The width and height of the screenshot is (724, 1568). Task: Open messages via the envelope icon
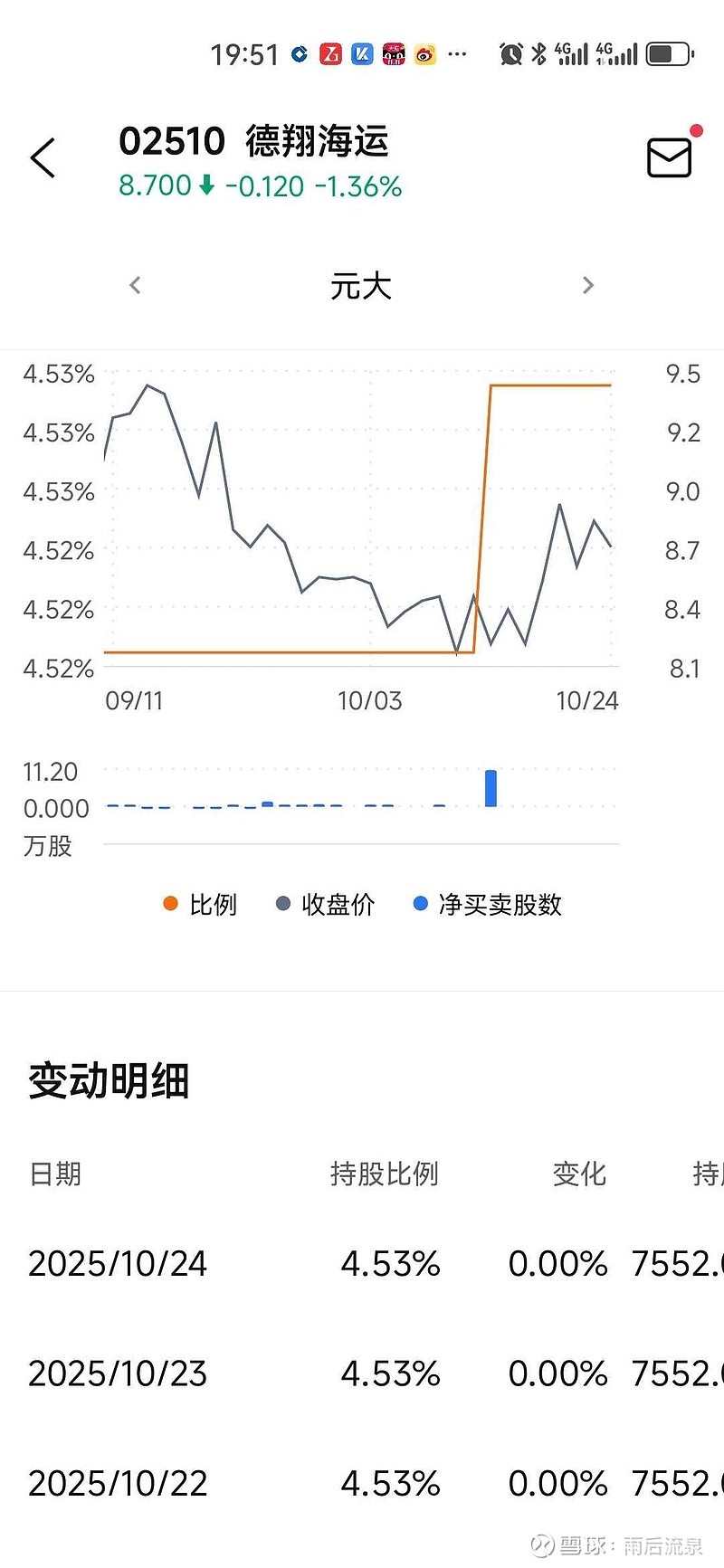[x=668, y=157]
